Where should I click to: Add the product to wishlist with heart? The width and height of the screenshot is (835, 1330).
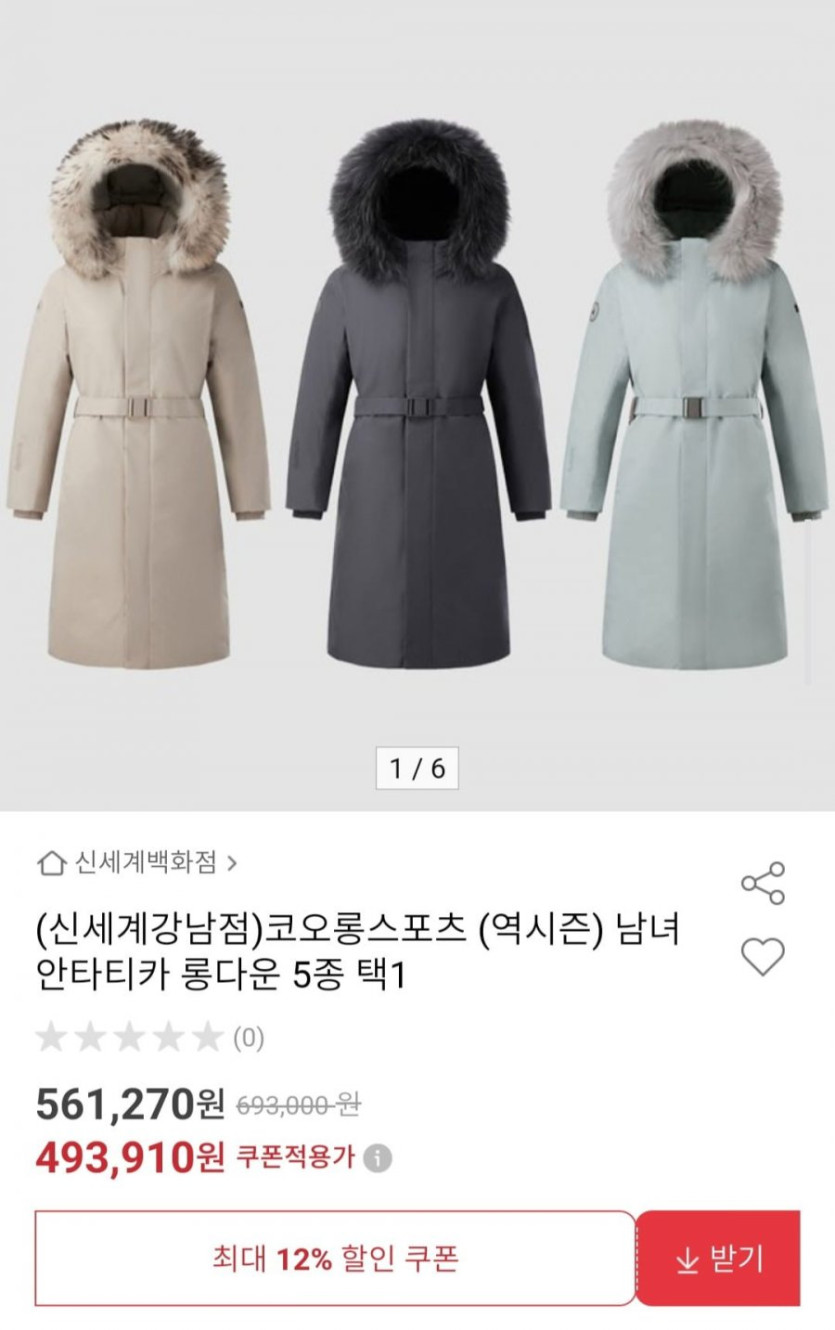click(x=762, y=957)
